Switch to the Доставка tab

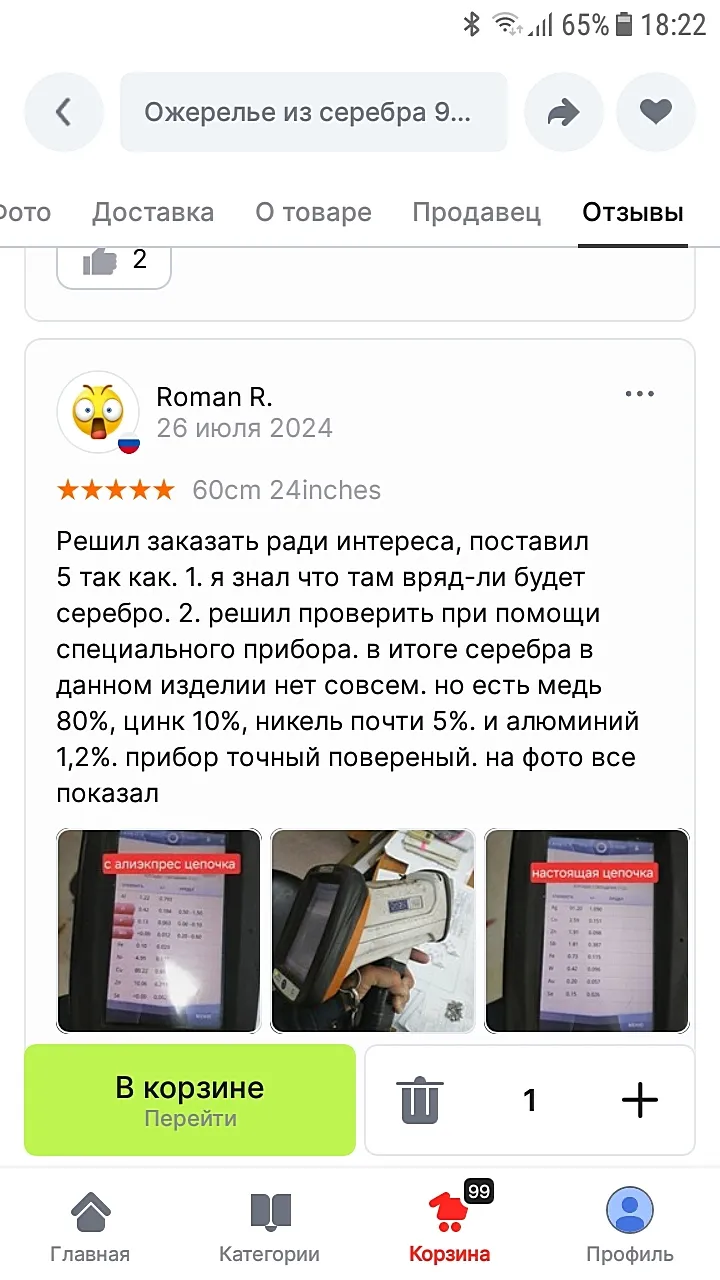tap(153, 212)
